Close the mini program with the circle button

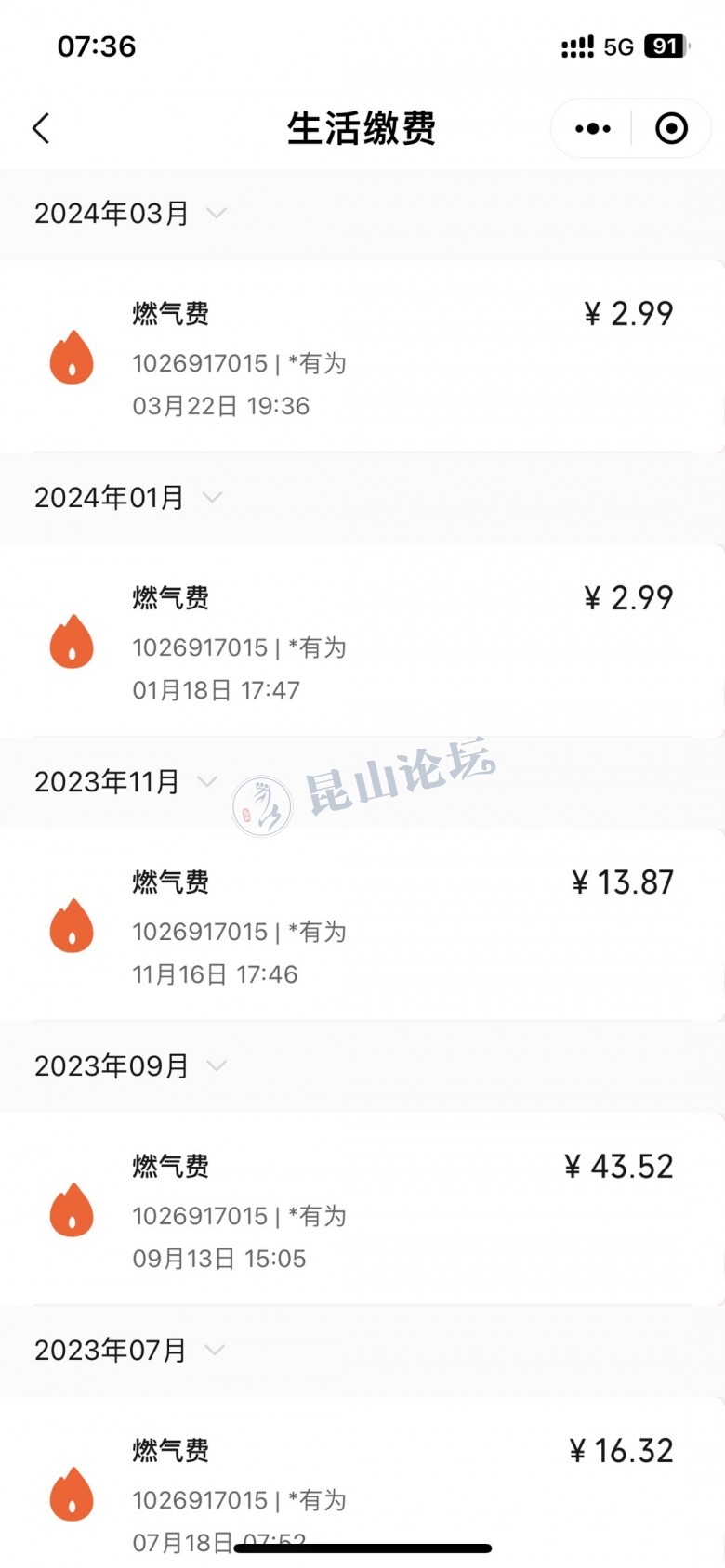point(671,128)
